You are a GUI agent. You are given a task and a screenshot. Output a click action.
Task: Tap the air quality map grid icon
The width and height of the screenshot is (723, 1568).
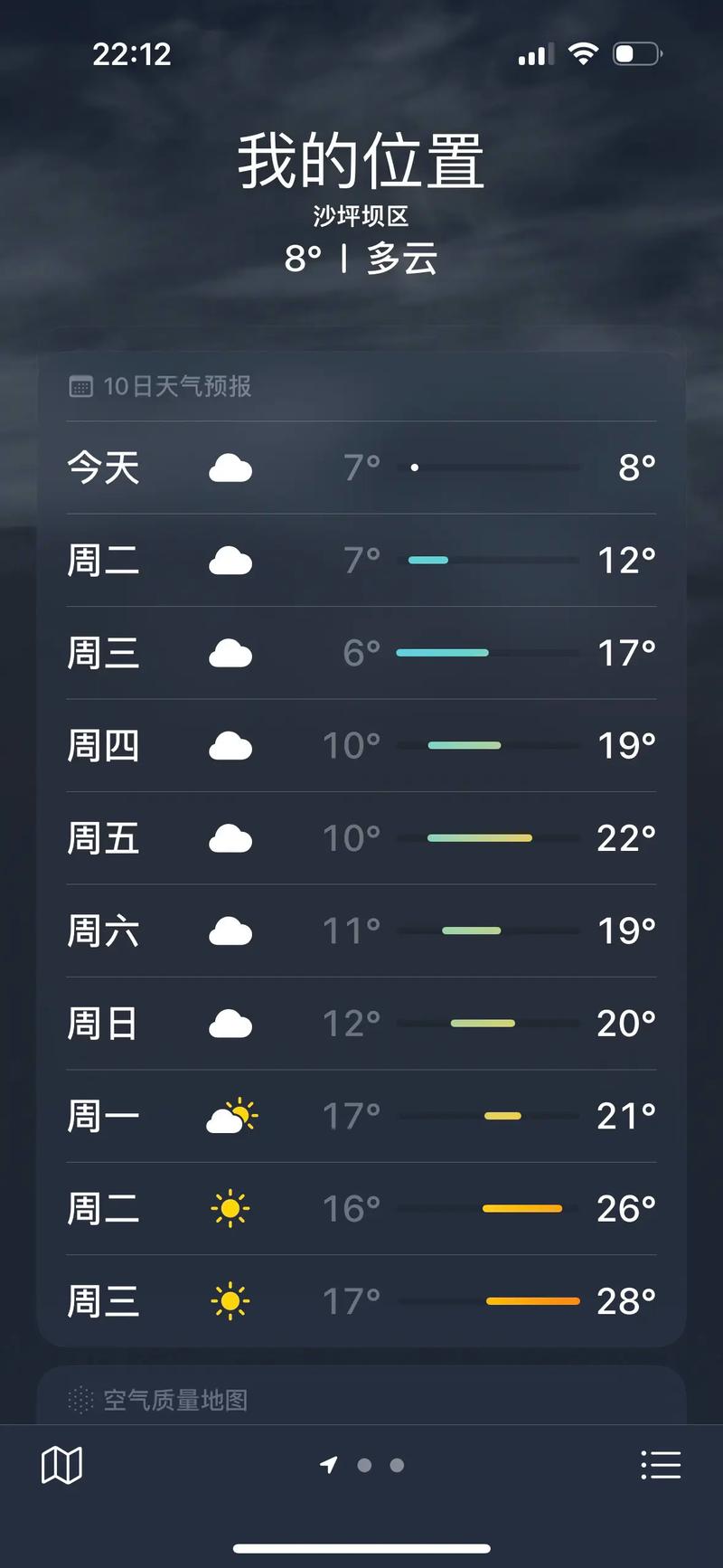tap(82, 1400)
